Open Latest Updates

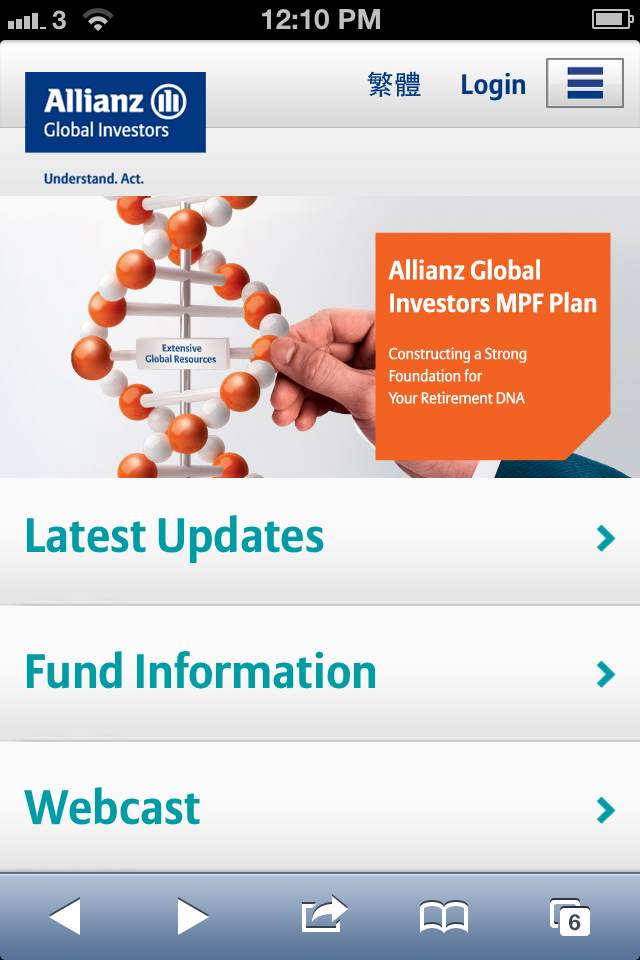click(x=320, y=538)
